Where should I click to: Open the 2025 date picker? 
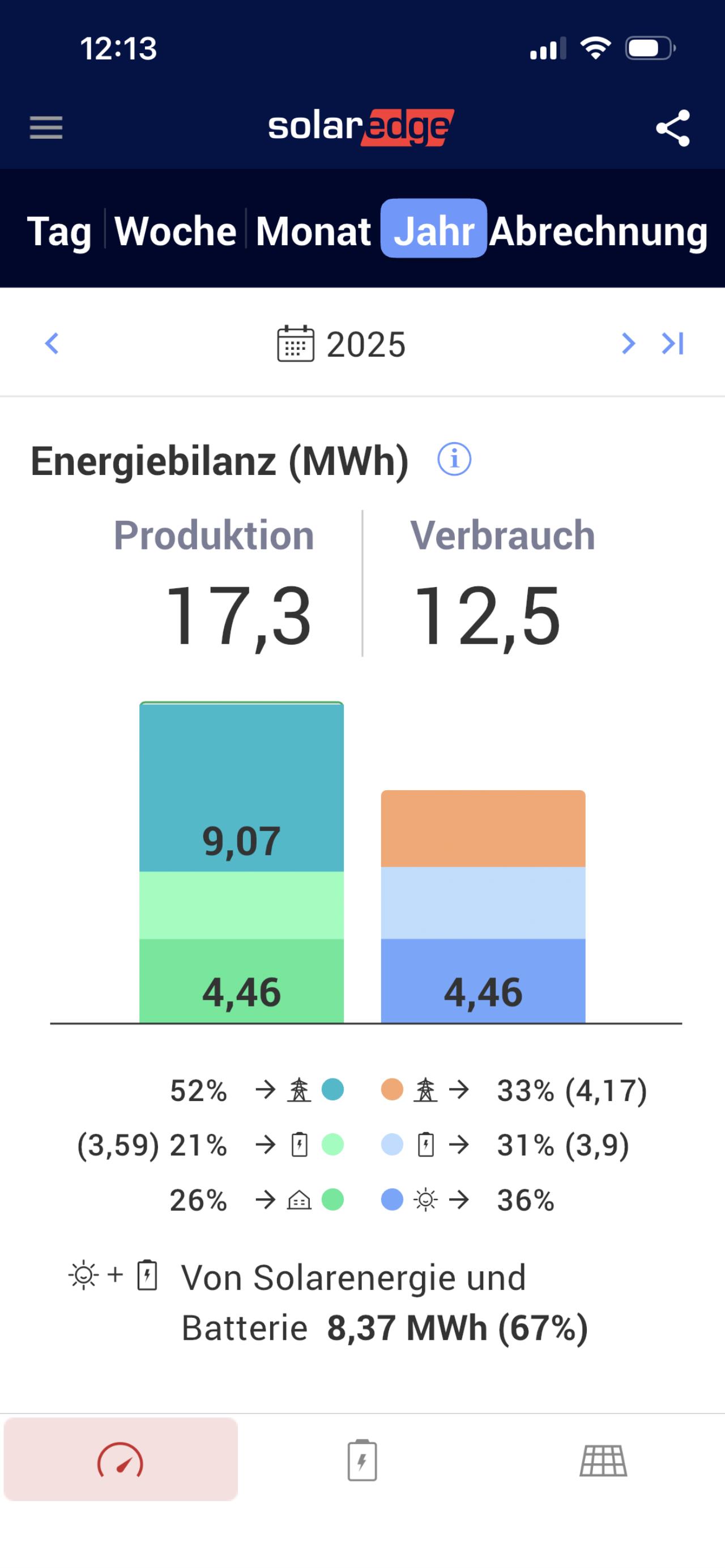click(x=342, y=344)
